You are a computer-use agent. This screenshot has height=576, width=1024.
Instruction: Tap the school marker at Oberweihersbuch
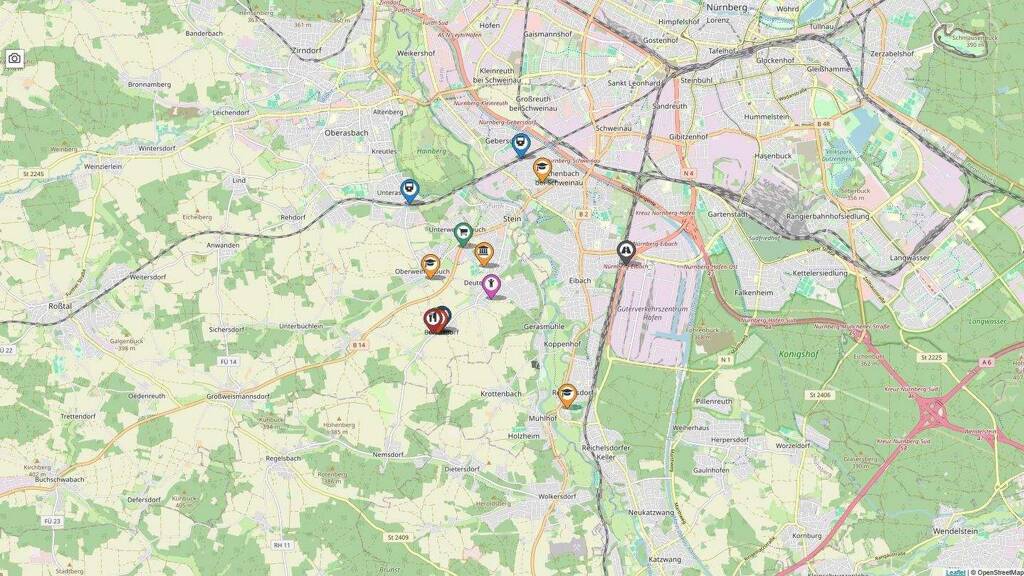[431, 265]
